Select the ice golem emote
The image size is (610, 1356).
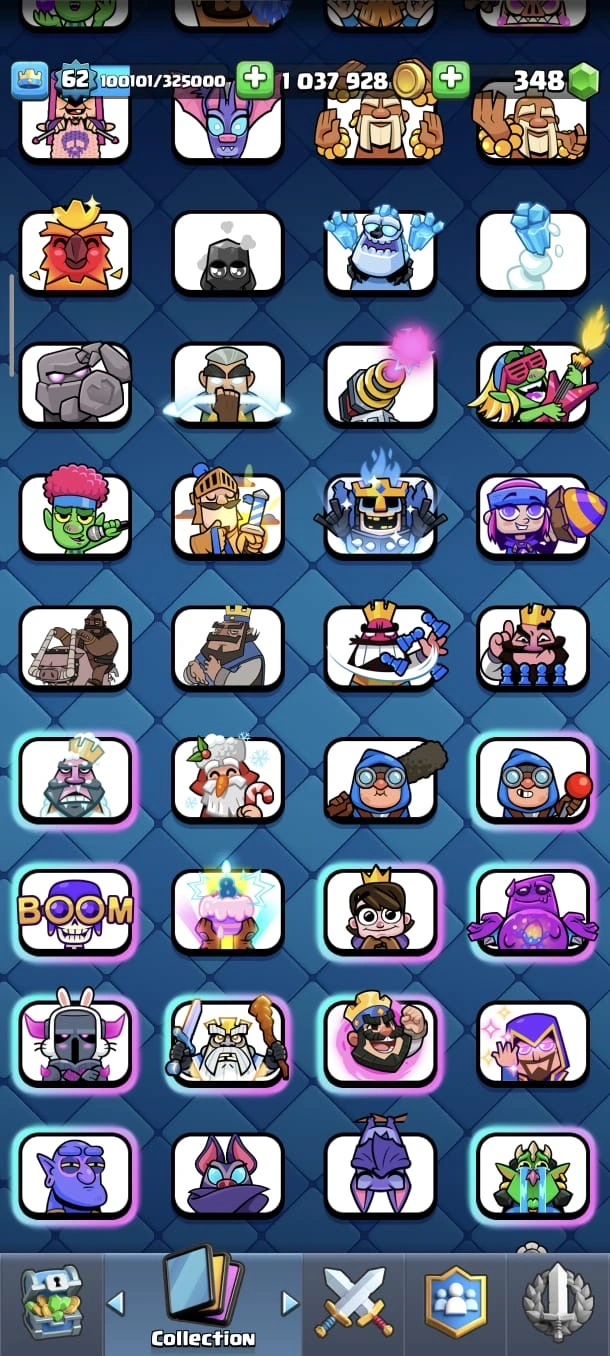[380, 250]
